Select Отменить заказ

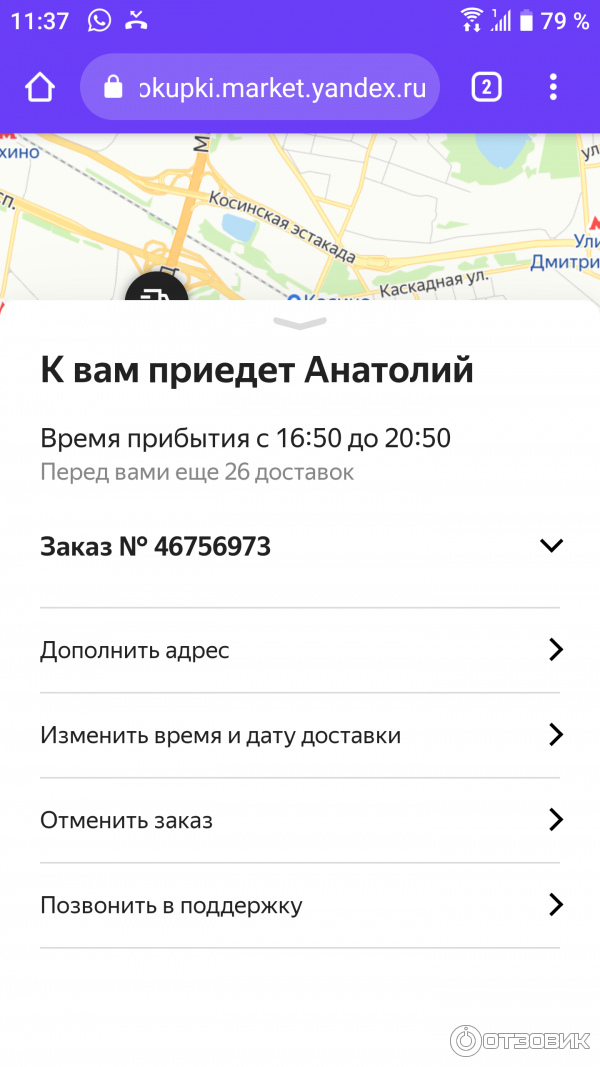[300, 821]
